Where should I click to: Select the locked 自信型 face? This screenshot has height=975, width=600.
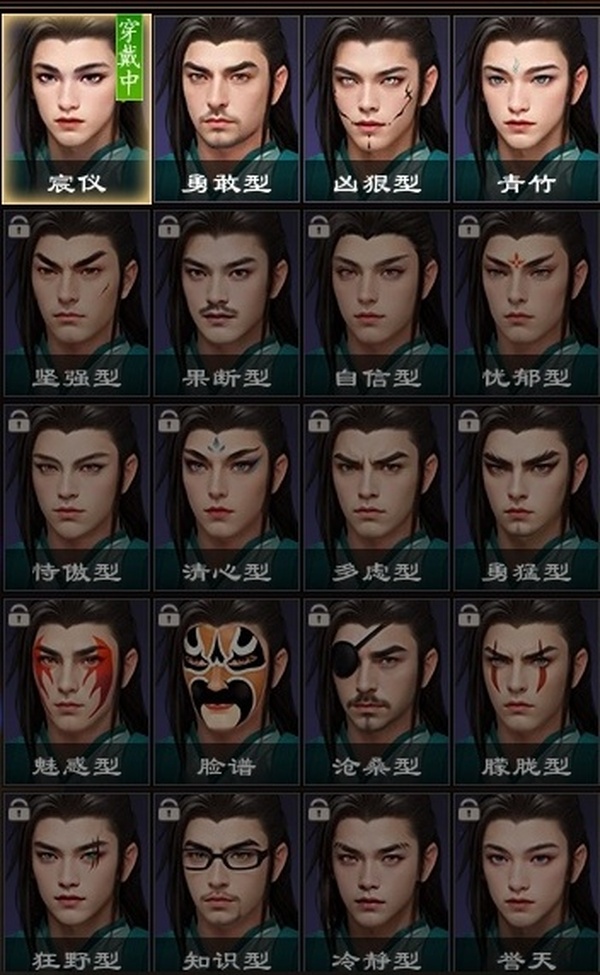pos(377,300)
